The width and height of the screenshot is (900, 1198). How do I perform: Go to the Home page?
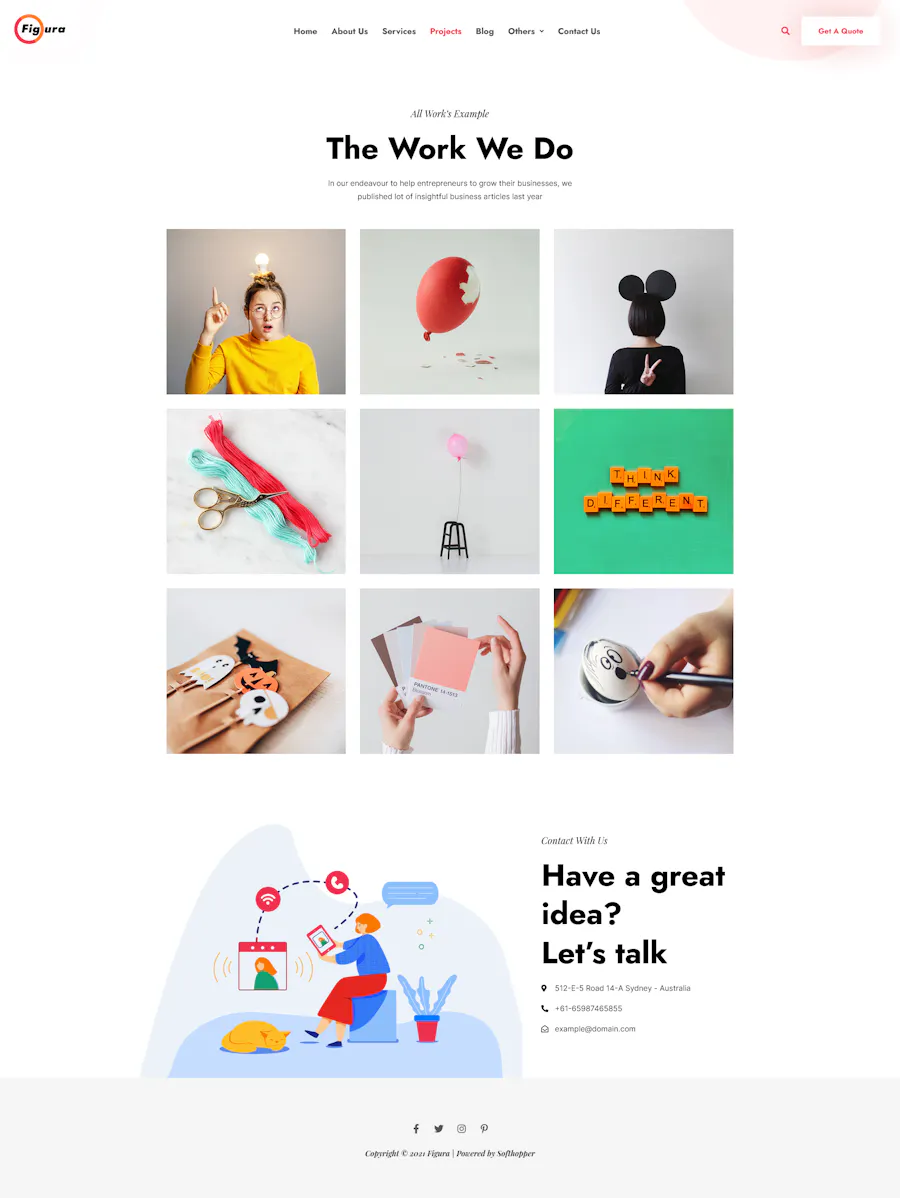pyautogui.click(x=305, y=31)
